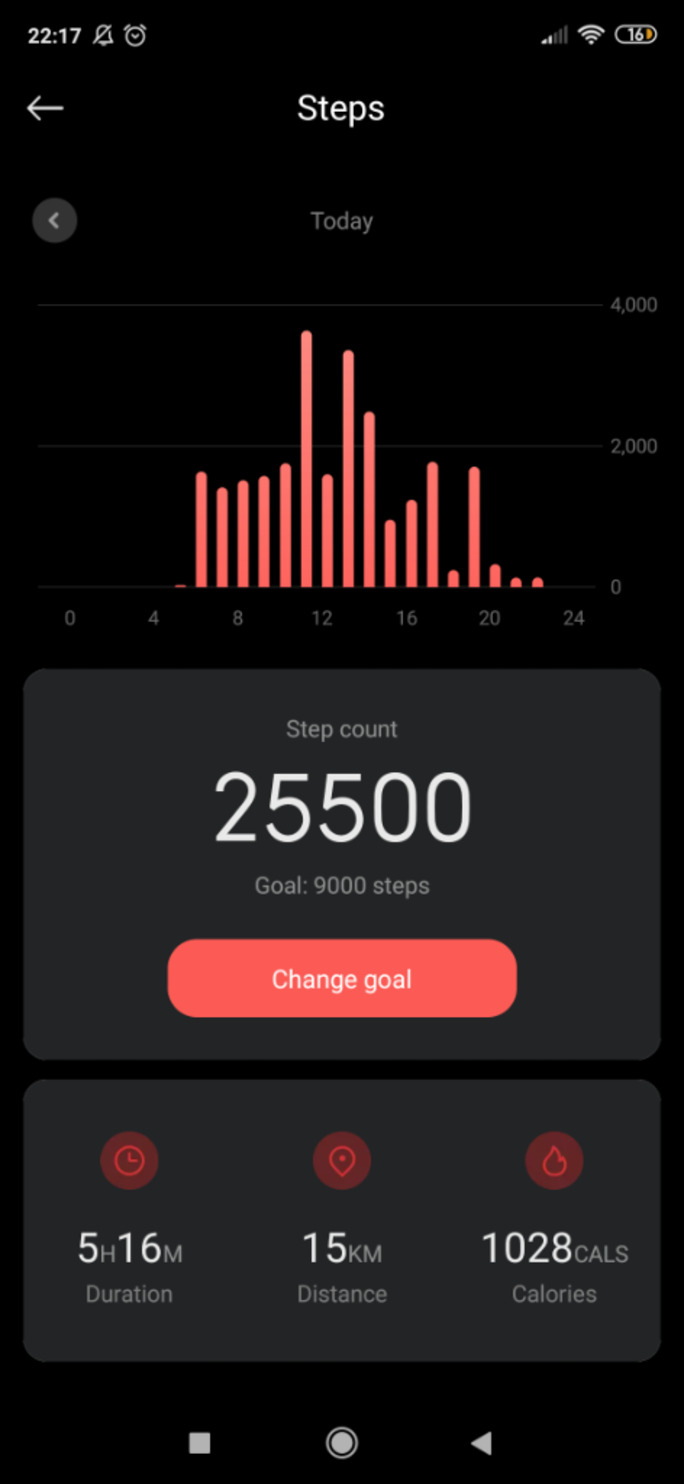The height and width of the screenshot is (1484, 684).
Task: Go back using the top-left arrow
Action: [x=45, y=108]
